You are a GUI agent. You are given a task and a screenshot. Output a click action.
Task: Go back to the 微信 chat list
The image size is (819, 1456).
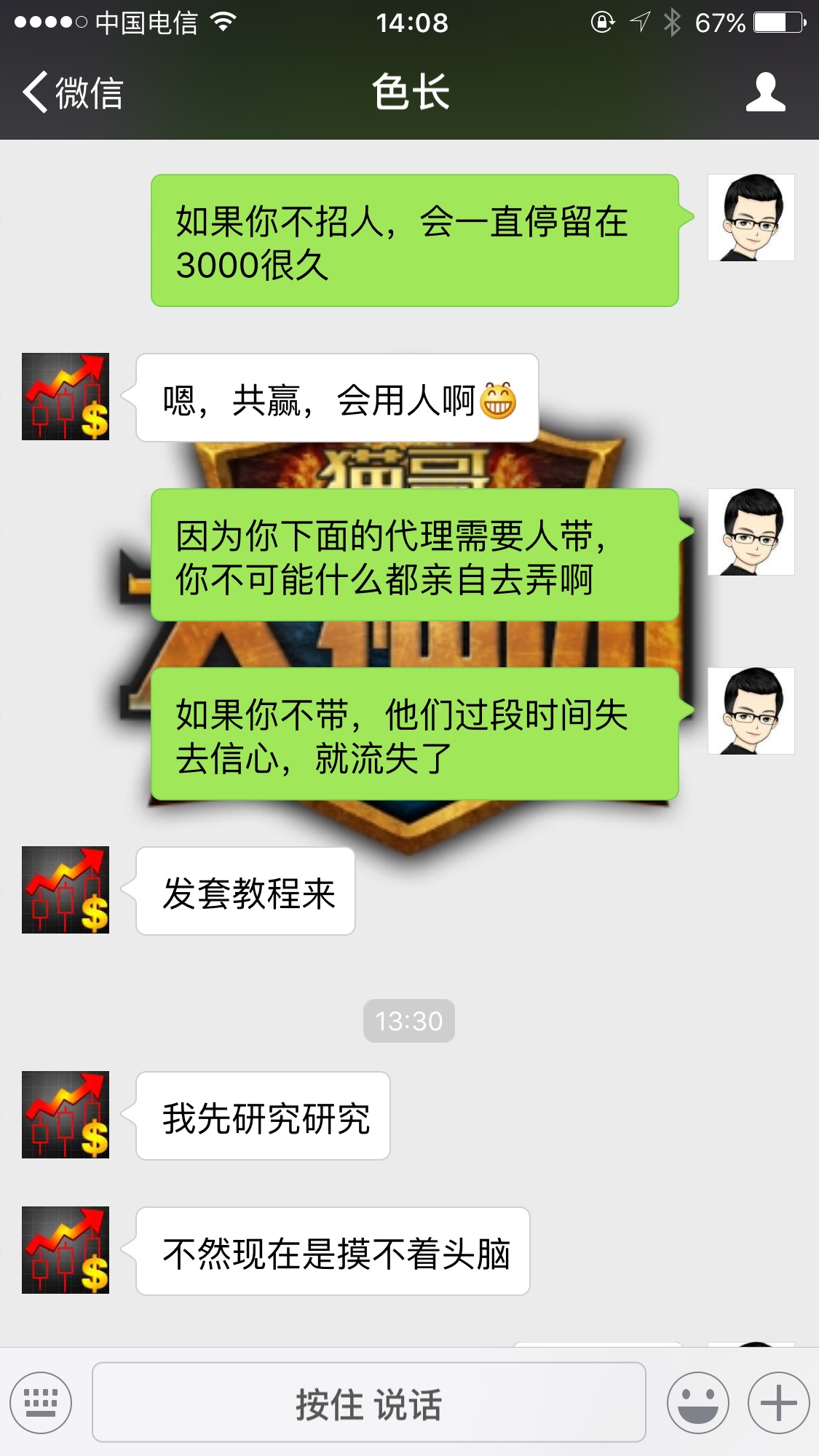[x=73, y=92]
